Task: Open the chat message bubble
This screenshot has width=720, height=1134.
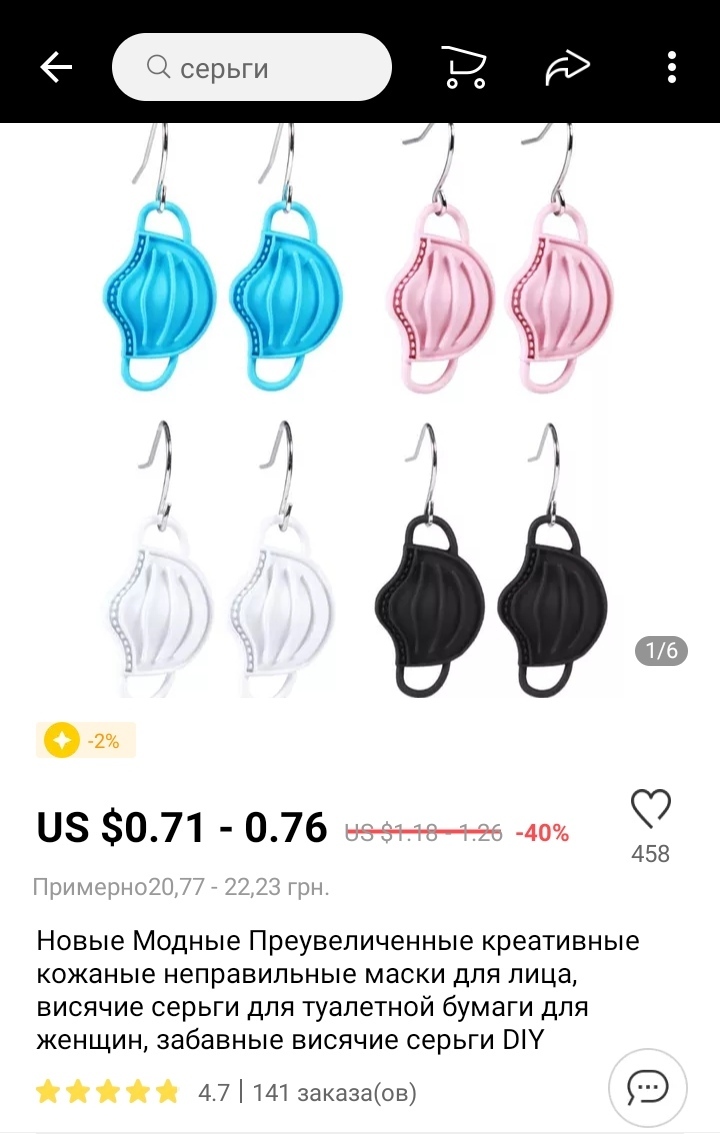Action: tap(648, 1088)
